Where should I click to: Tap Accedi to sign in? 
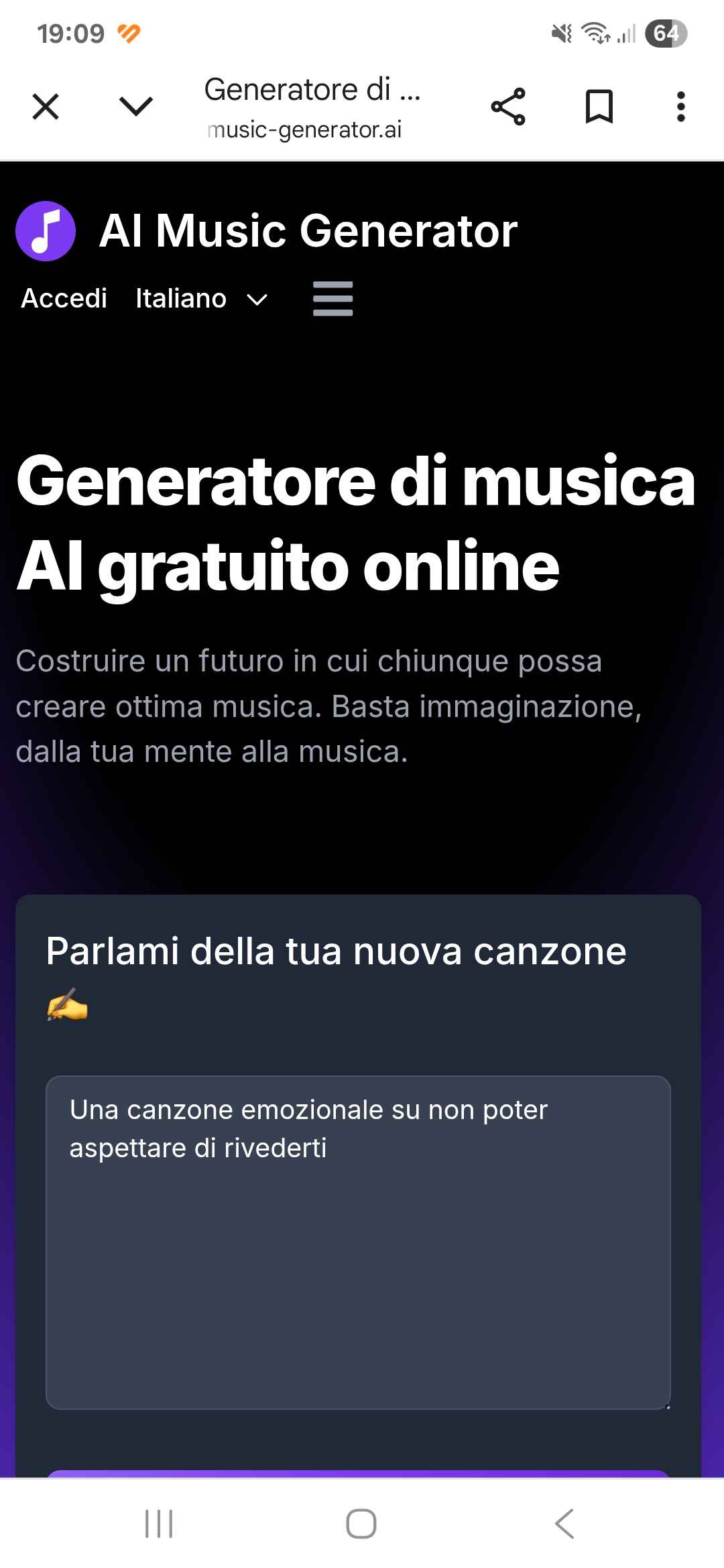pyautogui.click(x=64, y=298)
